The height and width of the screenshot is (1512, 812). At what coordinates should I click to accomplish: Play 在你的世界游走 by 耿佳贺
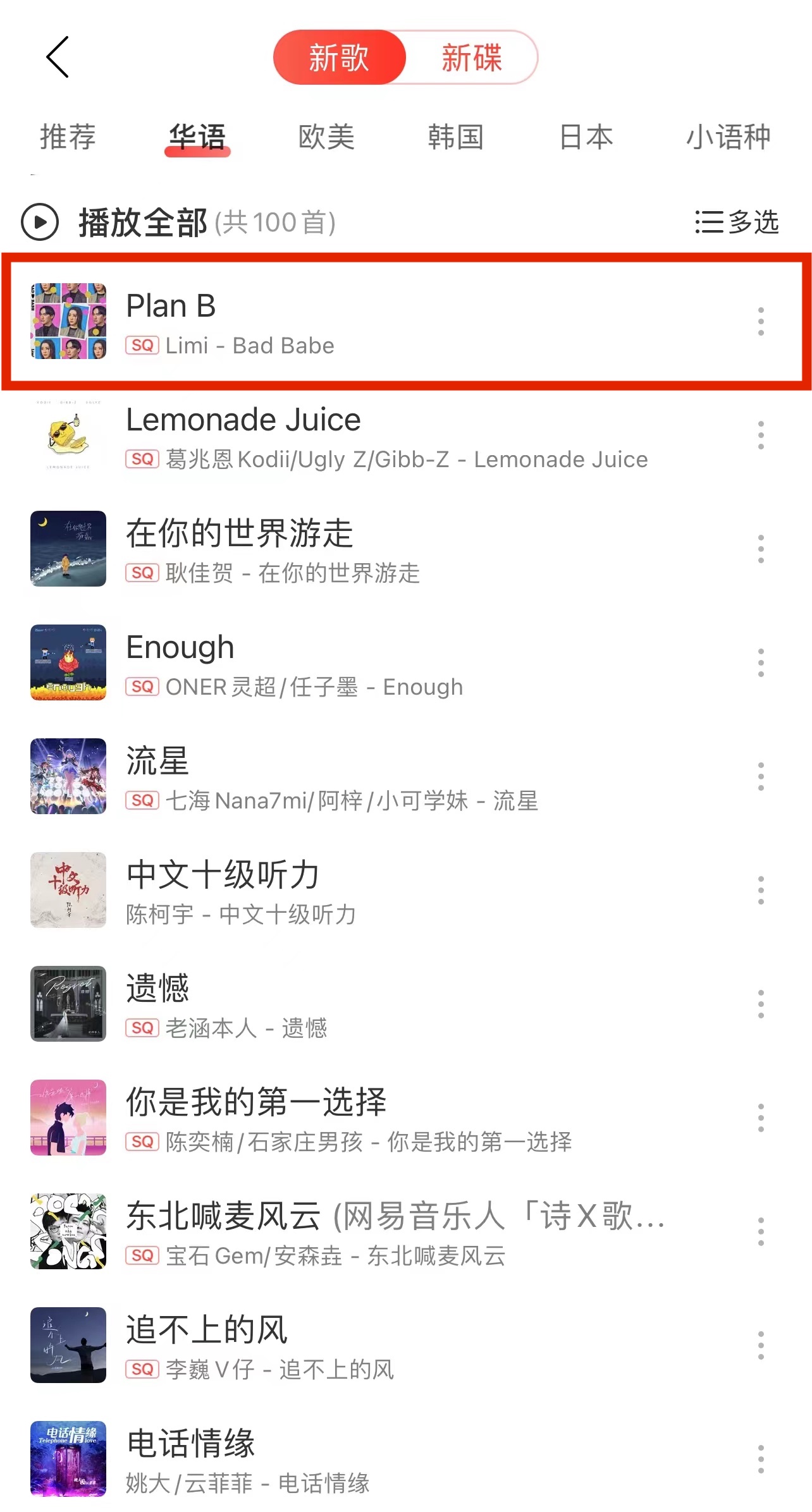379,549
